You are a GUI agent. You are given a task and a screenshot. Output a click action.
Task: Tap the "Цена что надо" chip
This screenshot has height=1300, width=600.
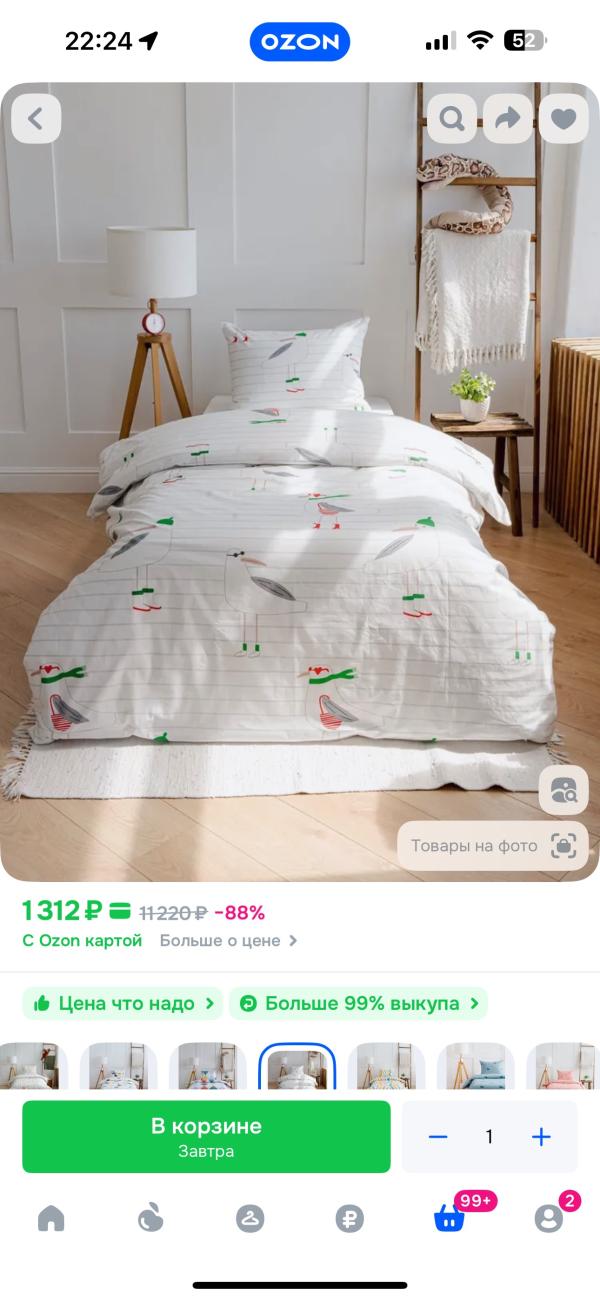coord(124,1003)
